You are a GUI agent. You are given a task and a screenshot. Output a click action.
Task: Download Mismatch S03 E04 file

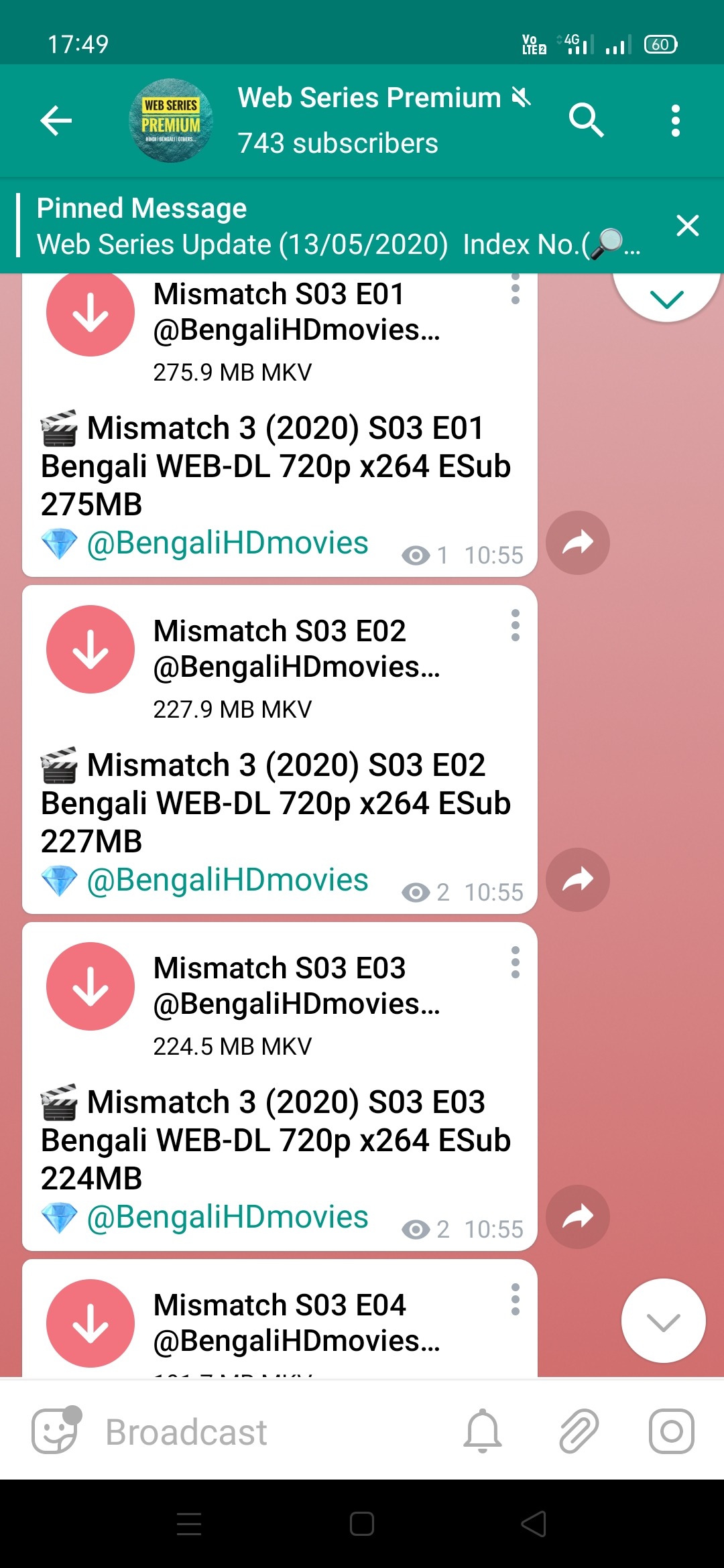pos(90,1323)
